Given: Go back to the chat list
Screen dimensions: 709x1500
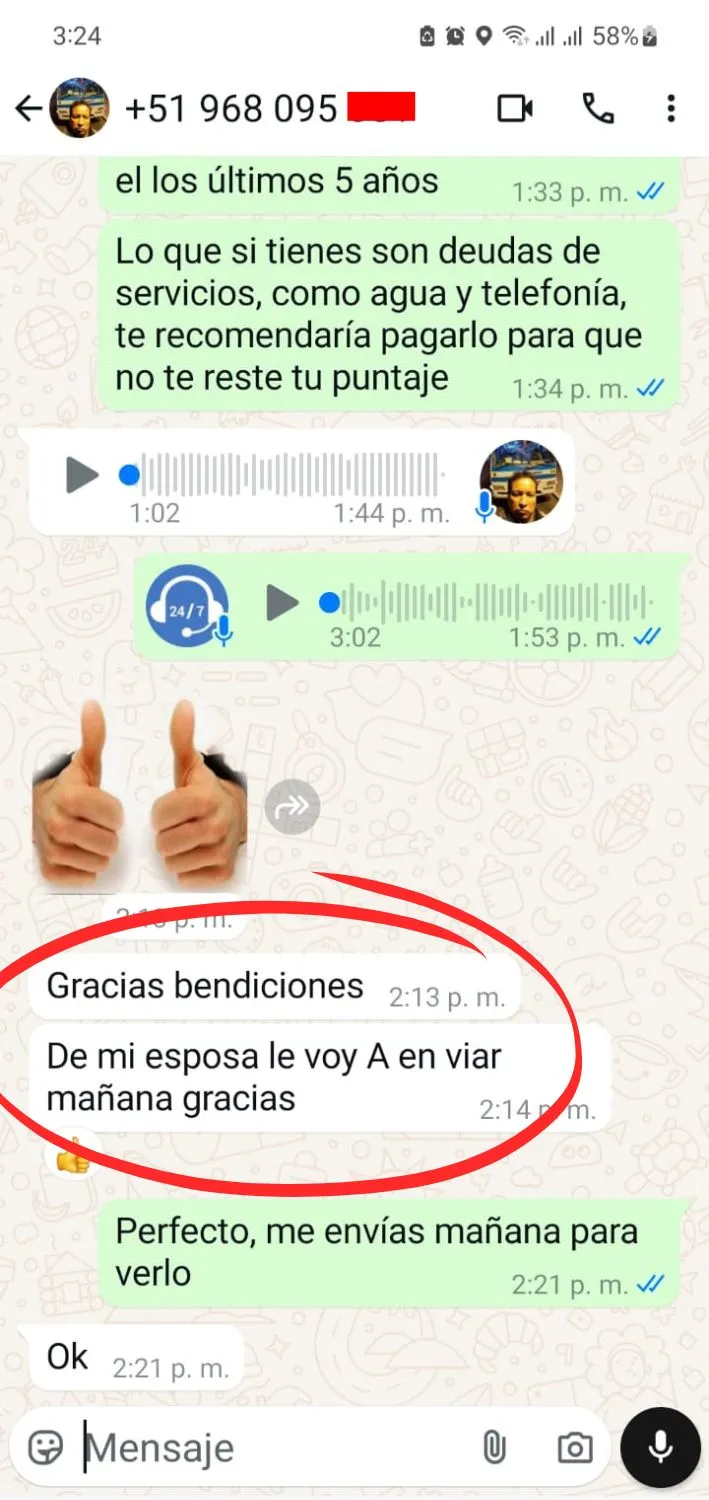Looking at the screenshot, I should coord(28,108).
